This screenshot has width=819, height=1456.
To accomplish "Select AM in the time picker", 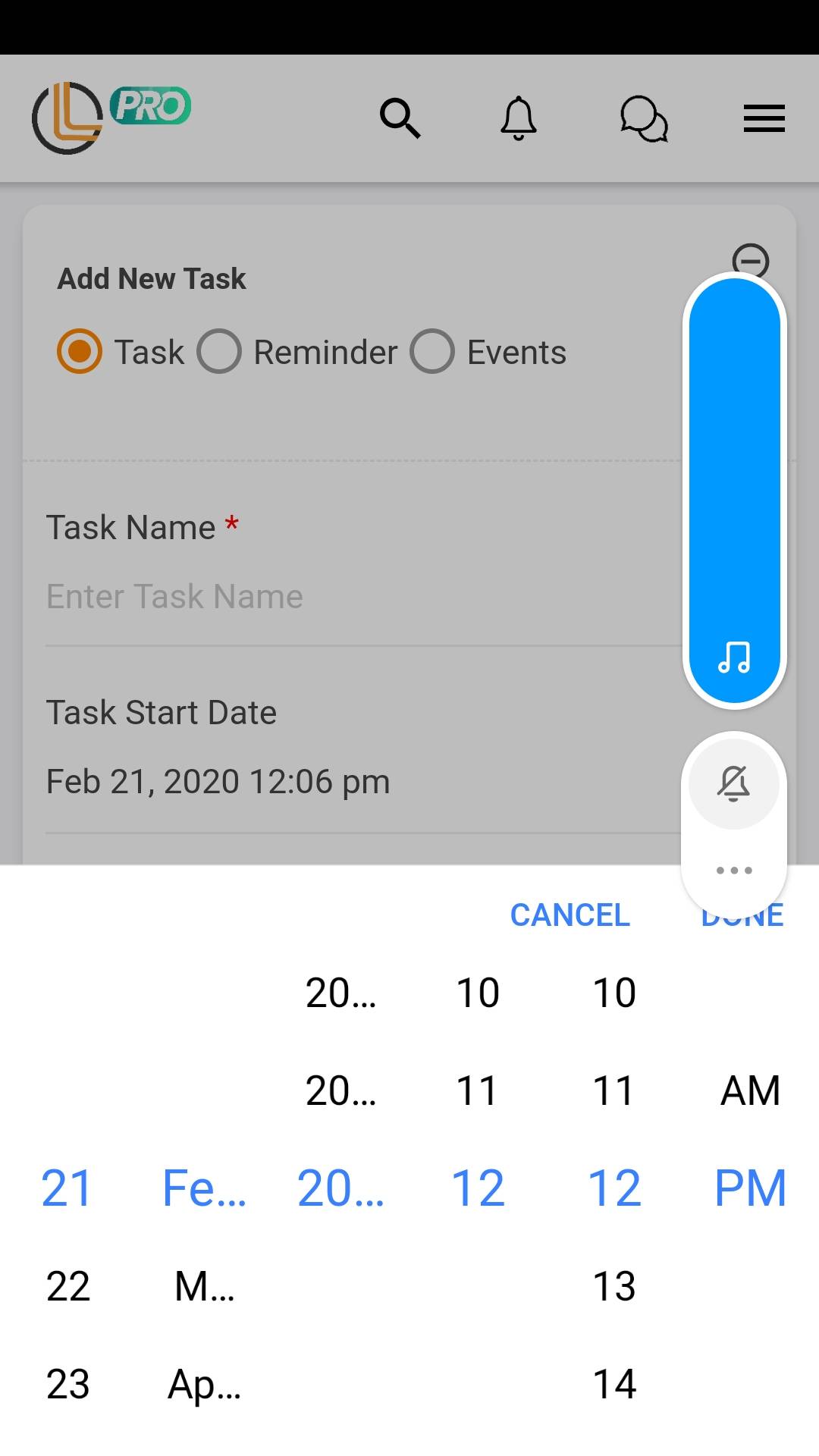I will tap(750, 1090).
